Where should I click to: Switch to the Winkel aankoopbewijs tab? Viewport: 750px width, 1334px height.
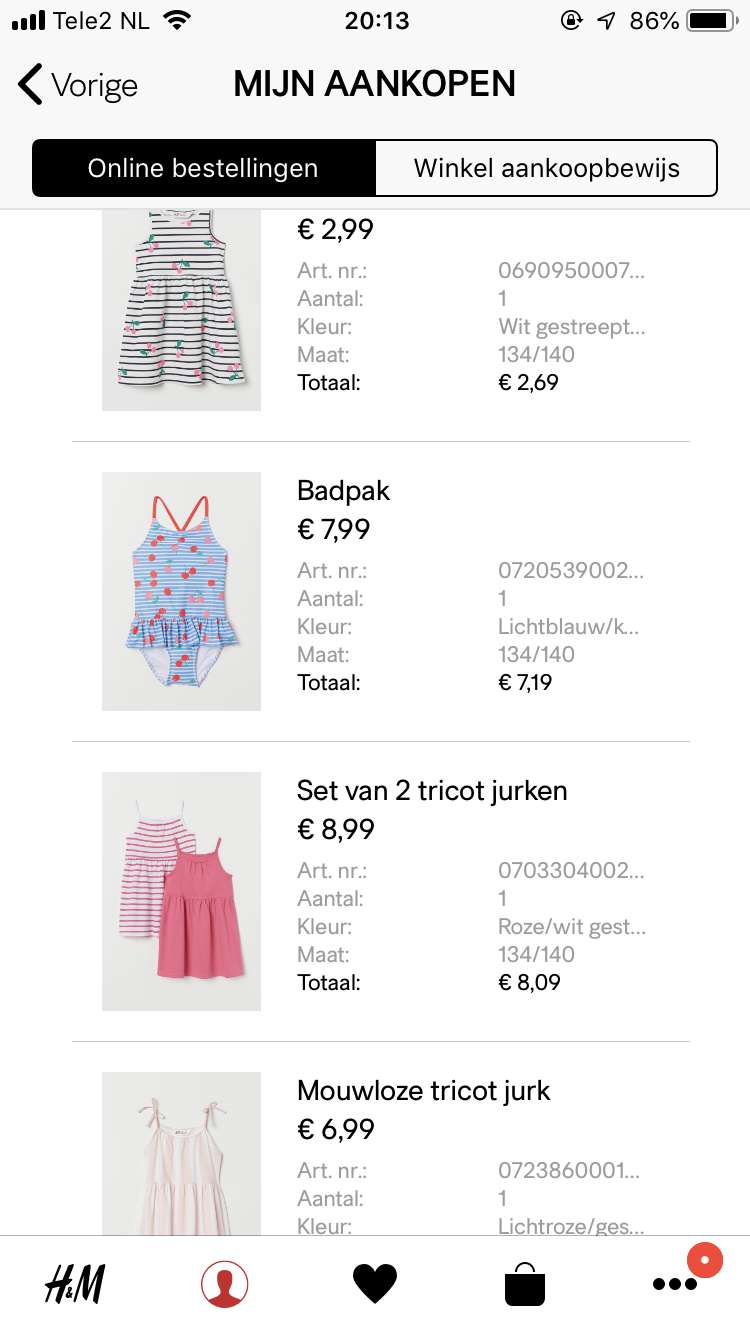click(546, 168)
